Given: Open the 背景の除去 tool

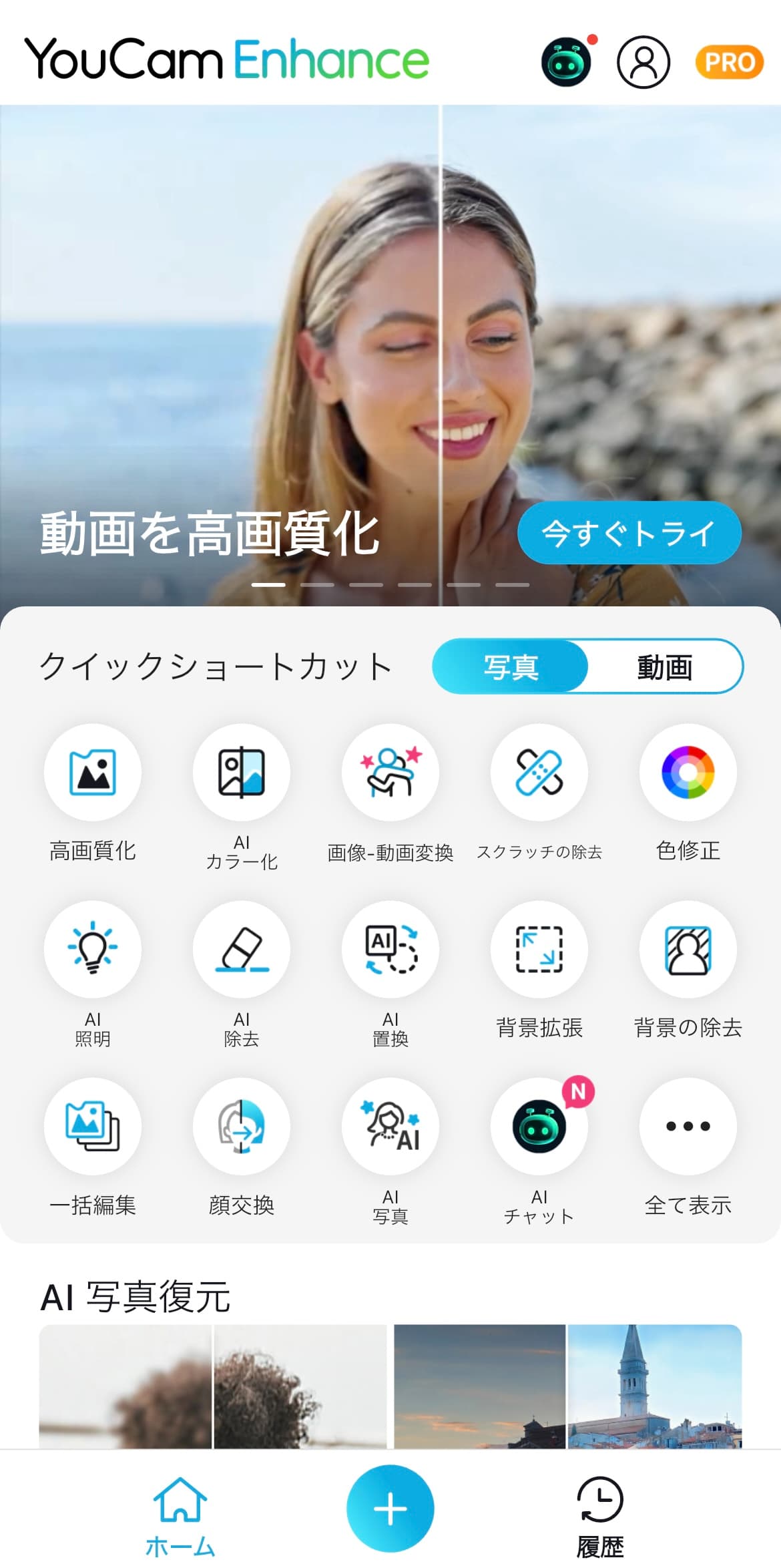Looking at the screenshot, I should (x=688, y=949).
